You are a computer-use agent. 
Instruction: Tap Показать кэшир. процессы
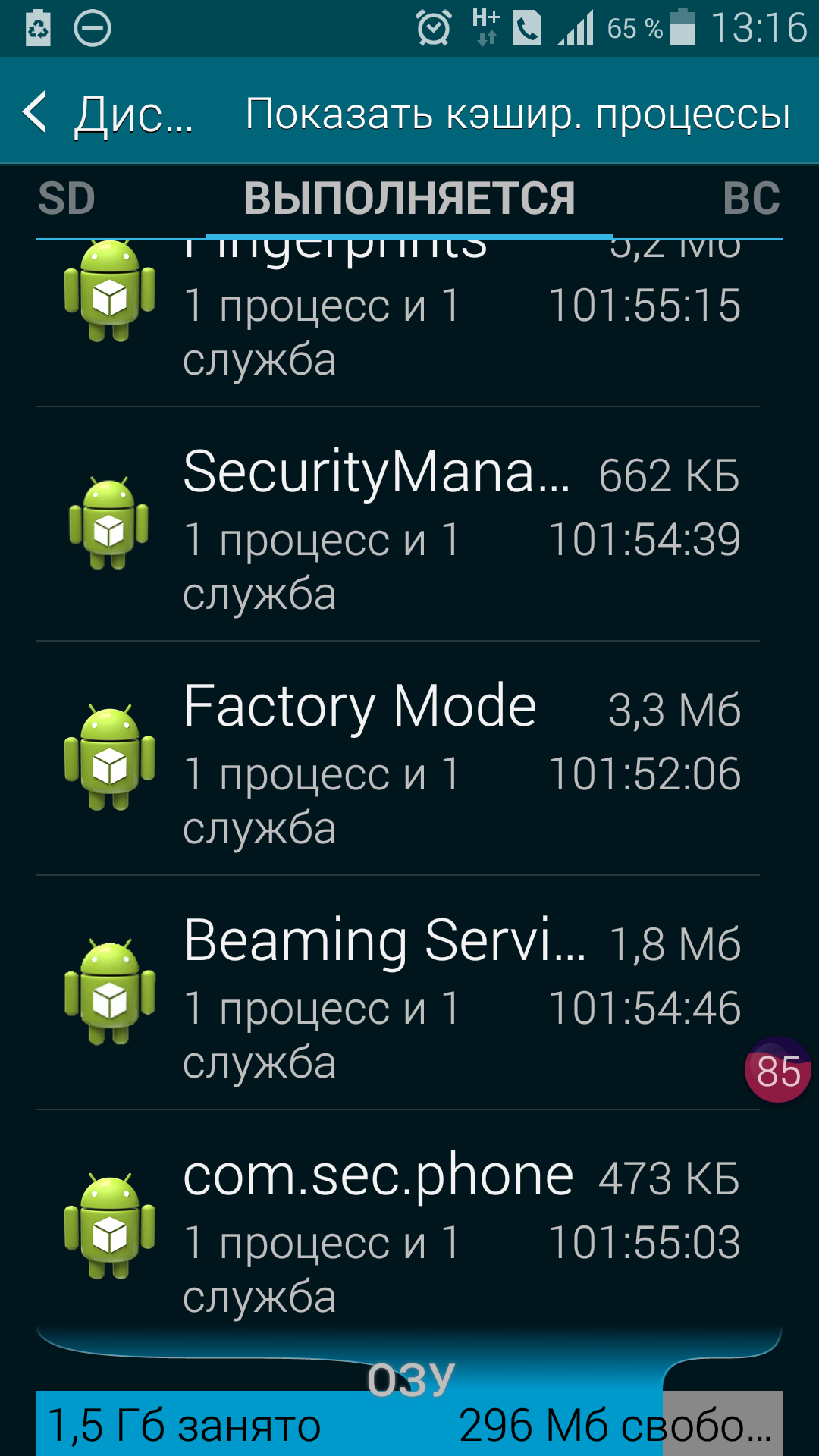(518, 114)
